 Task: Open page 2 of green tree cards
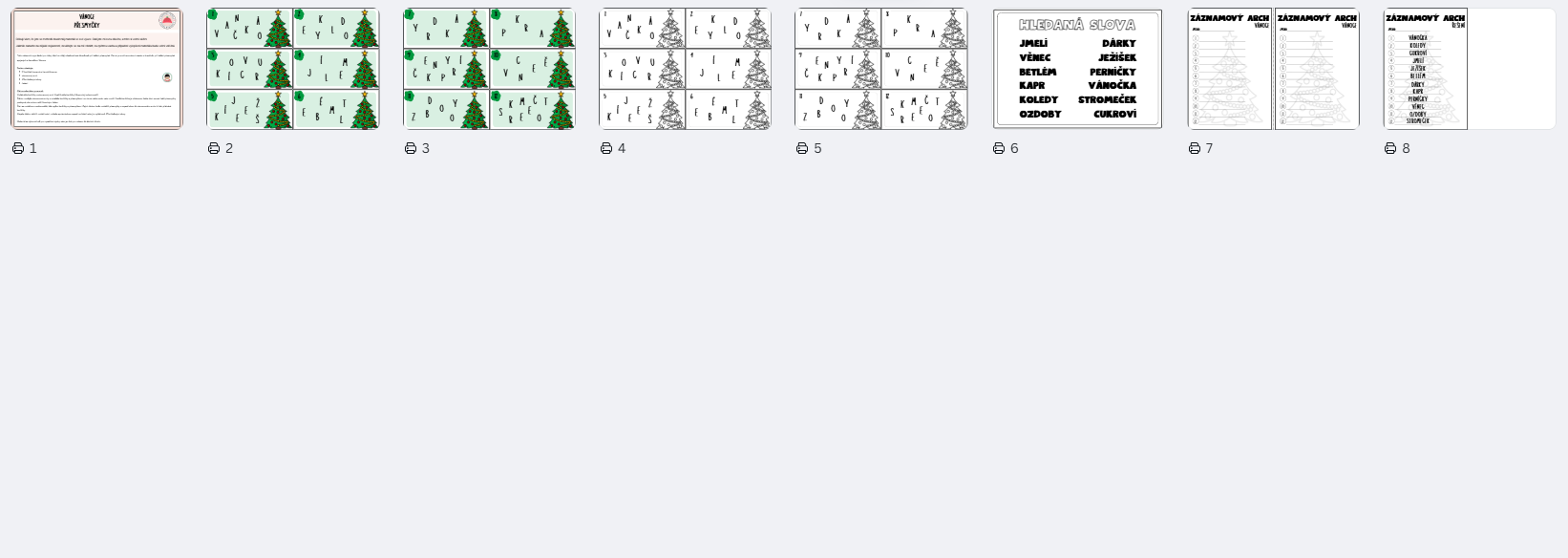pyautogui.click(x=293, y=69)
